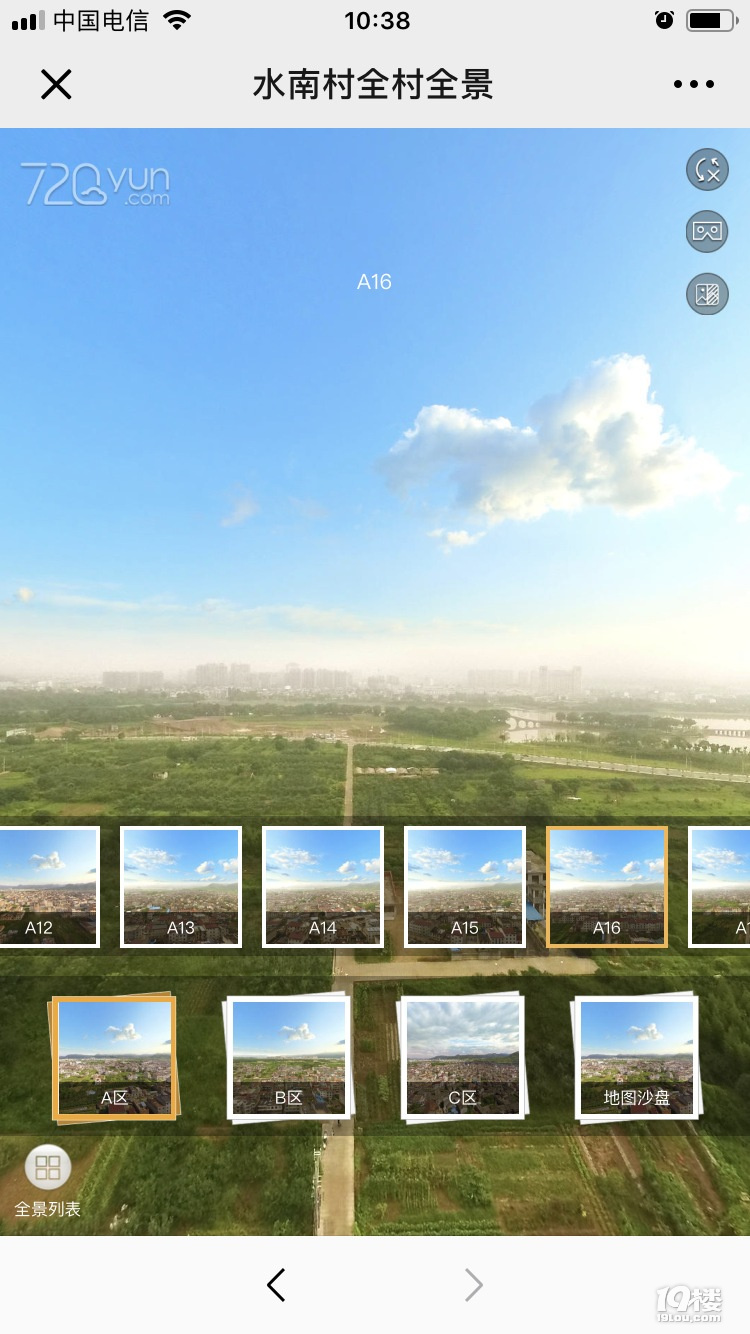Tap the highlighted A16 thumbnail
The height and width of the screenshot is (1334, 750).
[x=607, y=886]
